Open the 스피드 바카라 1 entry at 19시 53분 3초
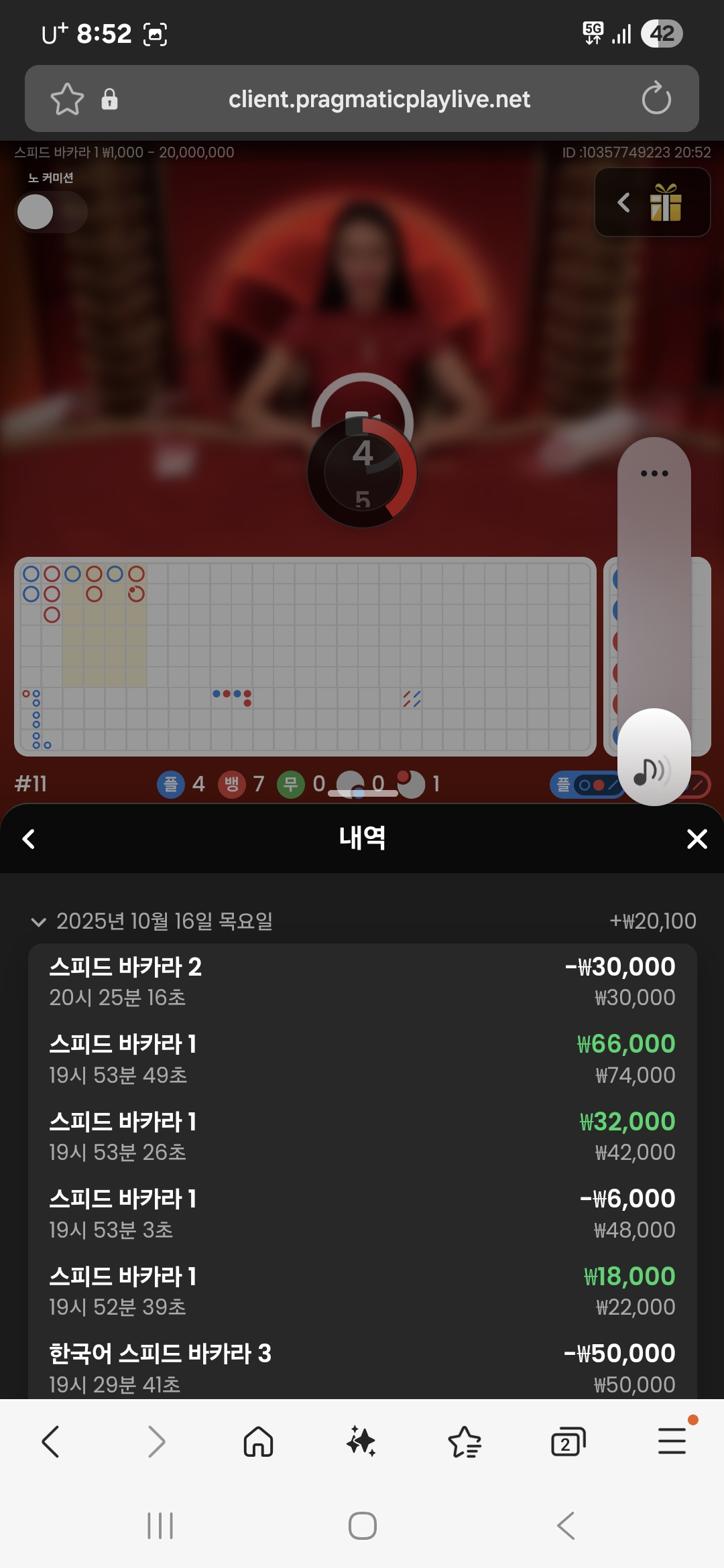The width and height of the screenshot is (724, 1568). point(362,1214)
